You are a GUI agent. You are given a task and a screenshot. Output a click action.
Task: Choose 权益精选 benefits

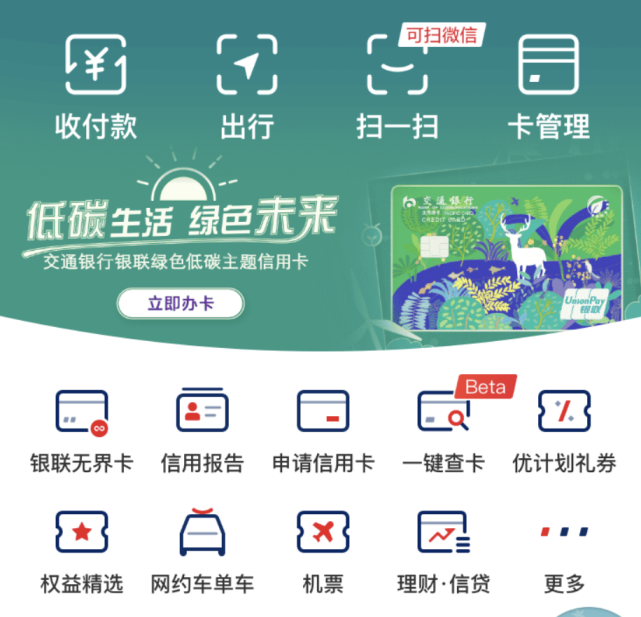pyautogui.click(x=81, y=550)
